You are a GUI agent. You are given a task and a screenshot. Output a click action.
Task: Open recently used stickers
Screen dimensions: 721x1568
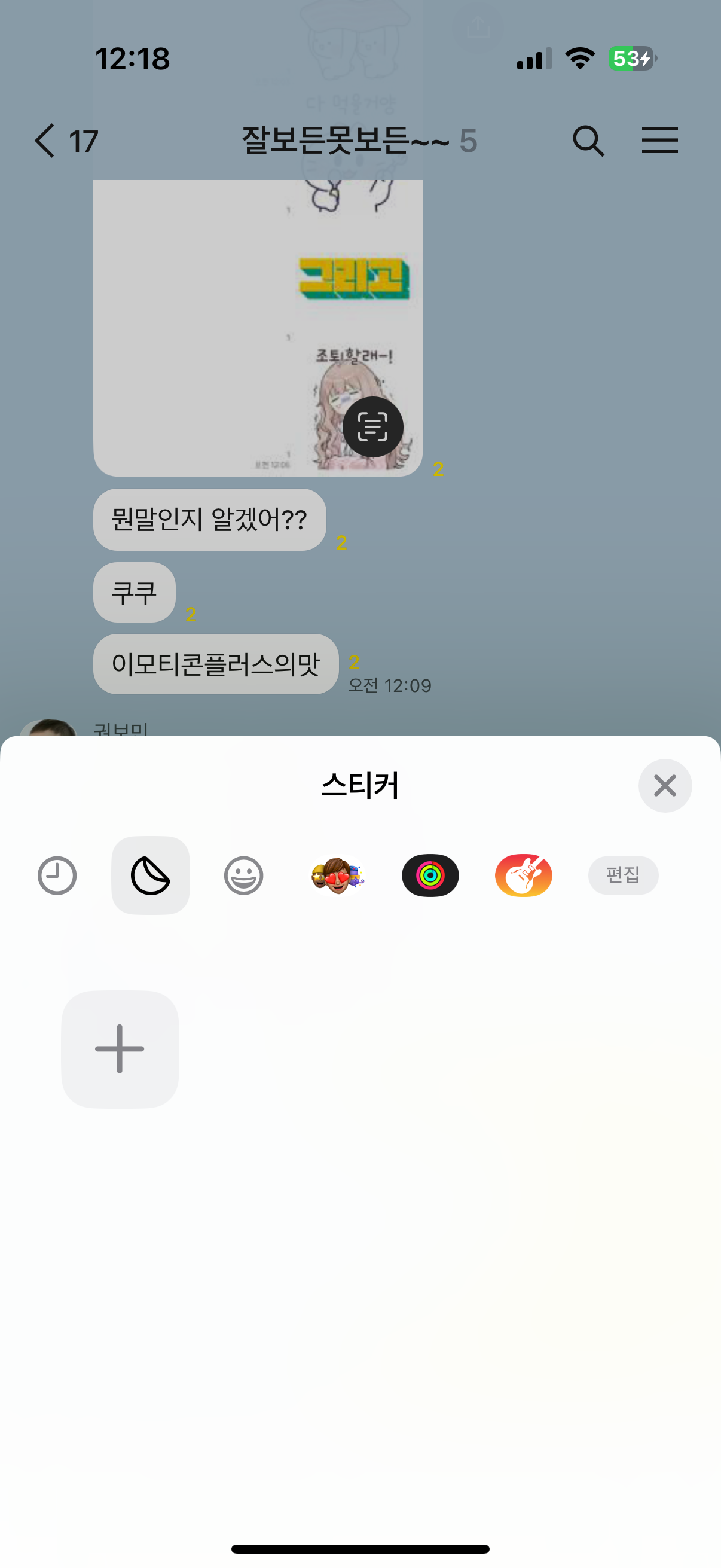pyautogui.click(x=57, y=875)
